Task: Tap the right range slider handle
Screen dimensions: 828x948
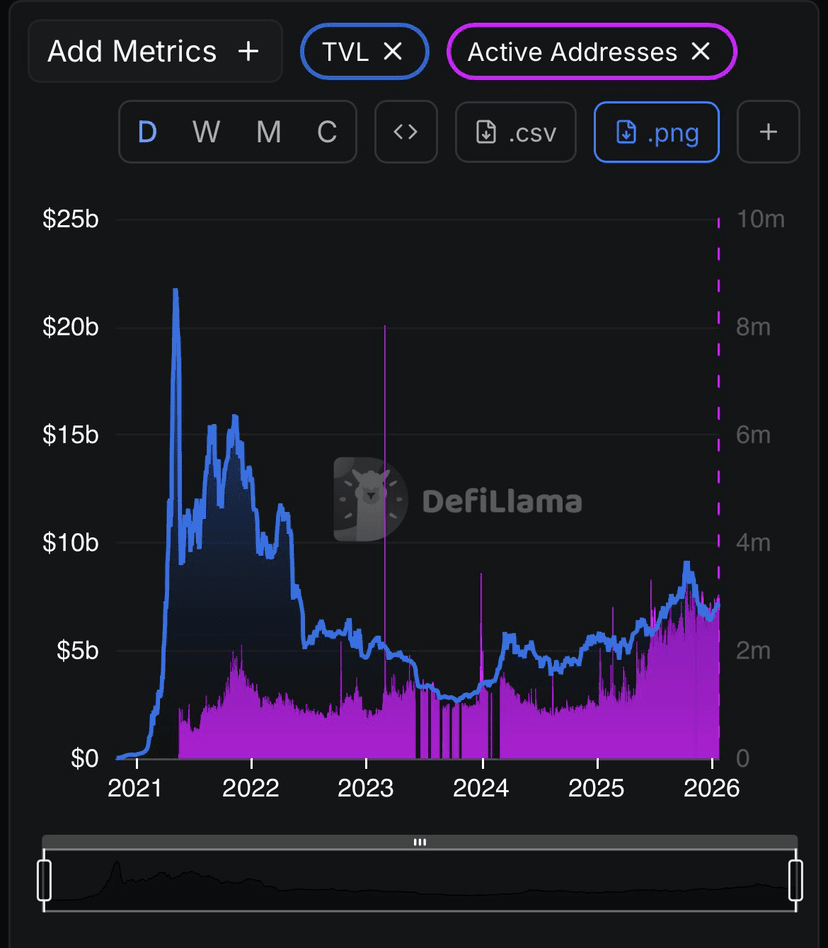Action: click(x=796, y=880)
